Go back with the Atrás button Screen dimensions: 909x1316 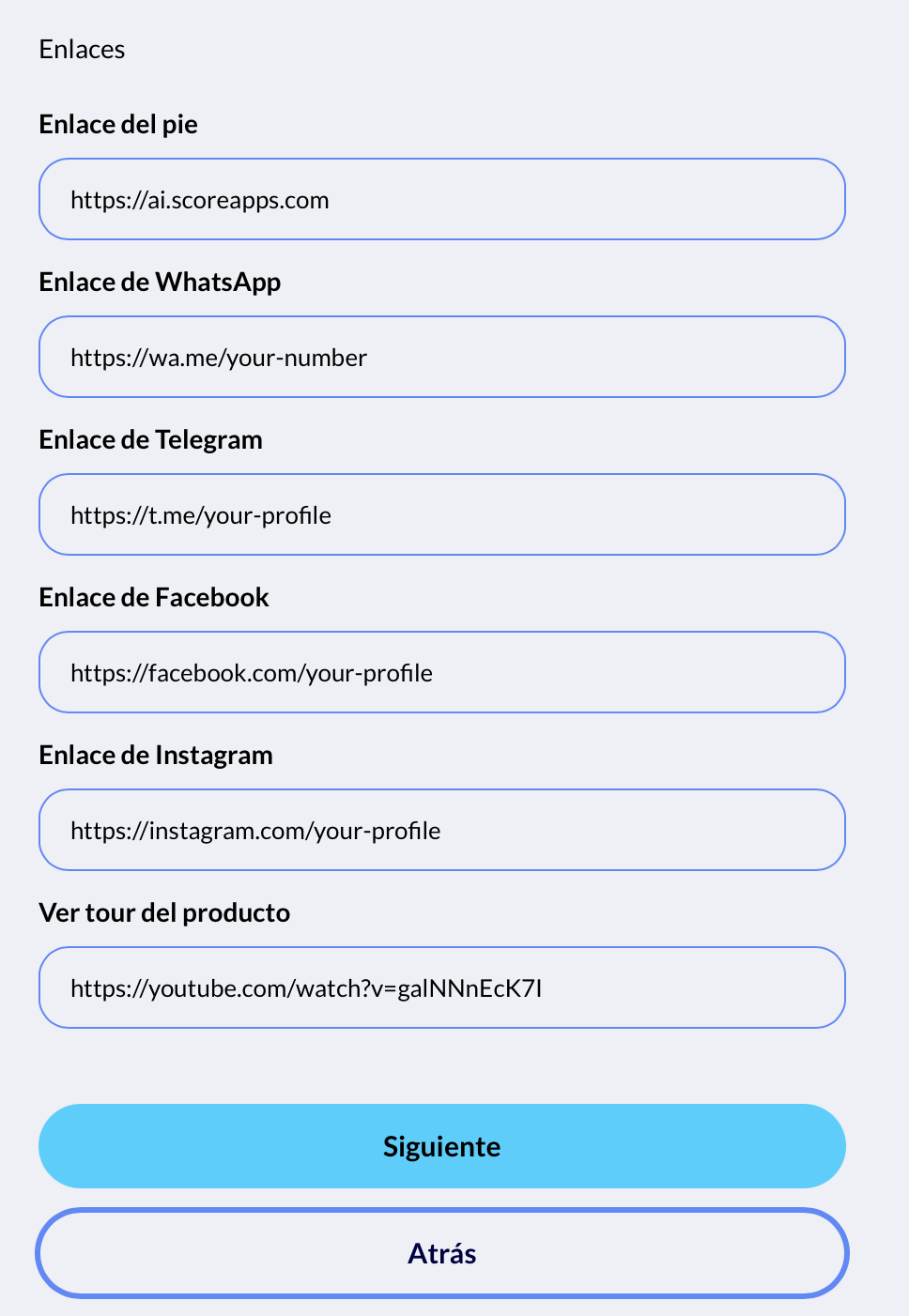(x=441, y=1253)
